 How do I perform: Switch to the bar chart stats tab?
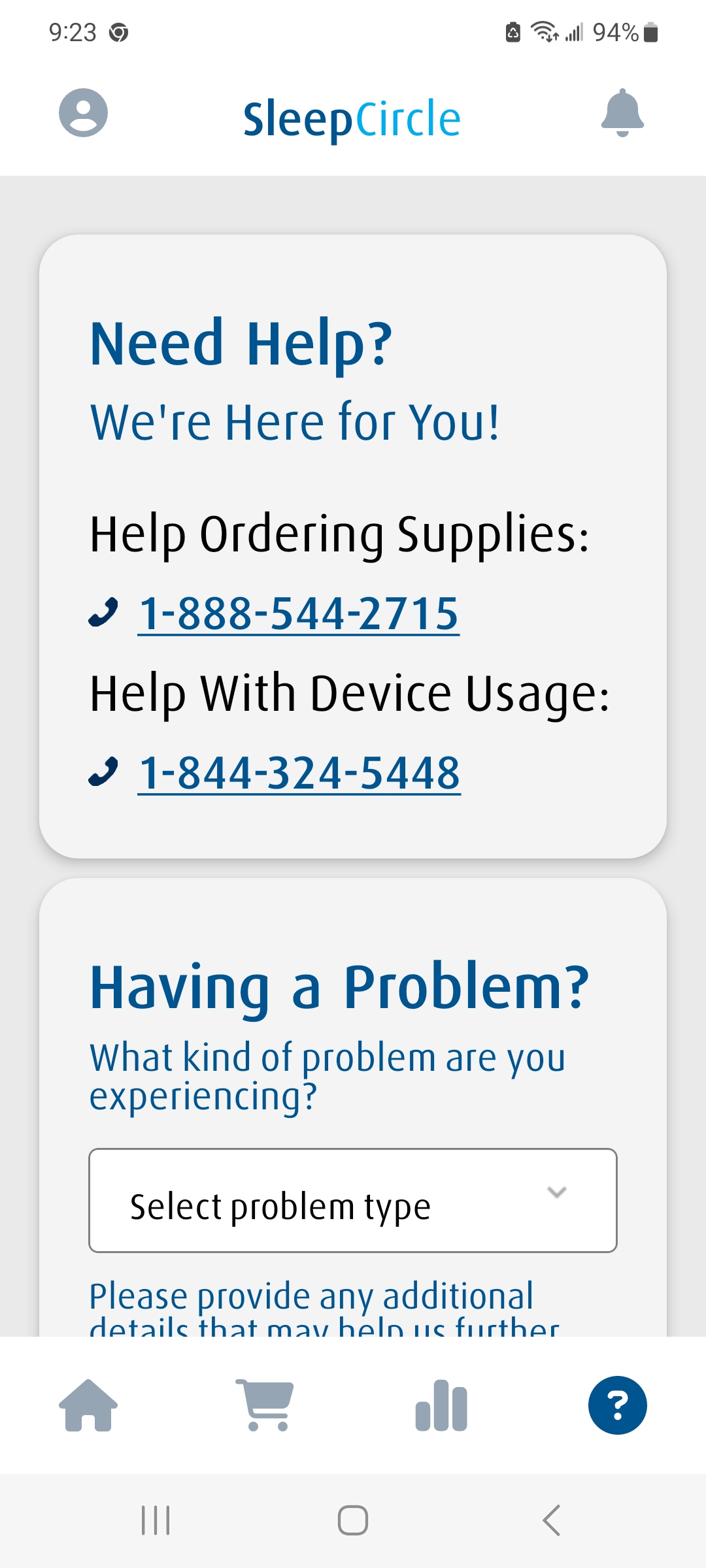click(x=441, y=1405)
